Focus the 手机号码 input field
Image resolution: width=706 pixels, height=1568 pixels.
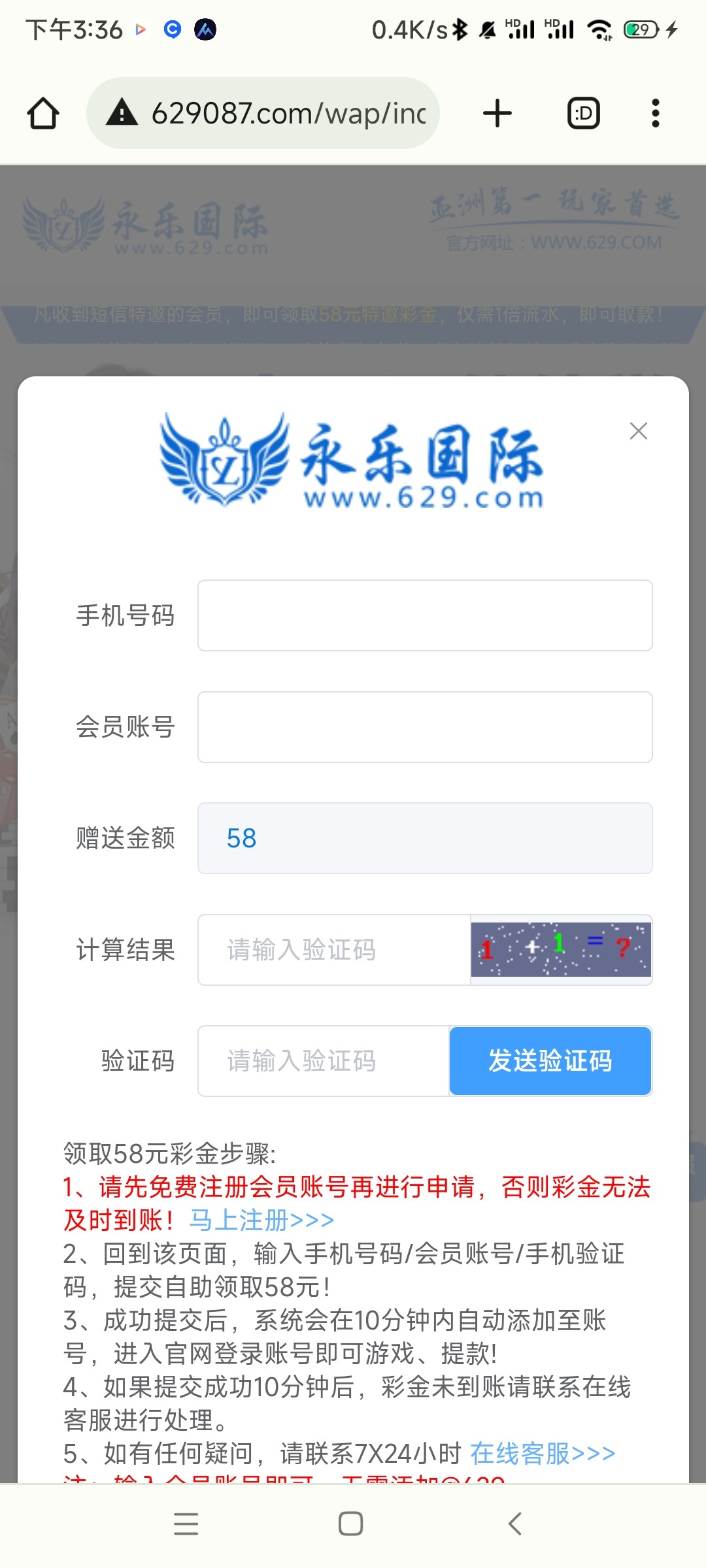coord(425,615)
